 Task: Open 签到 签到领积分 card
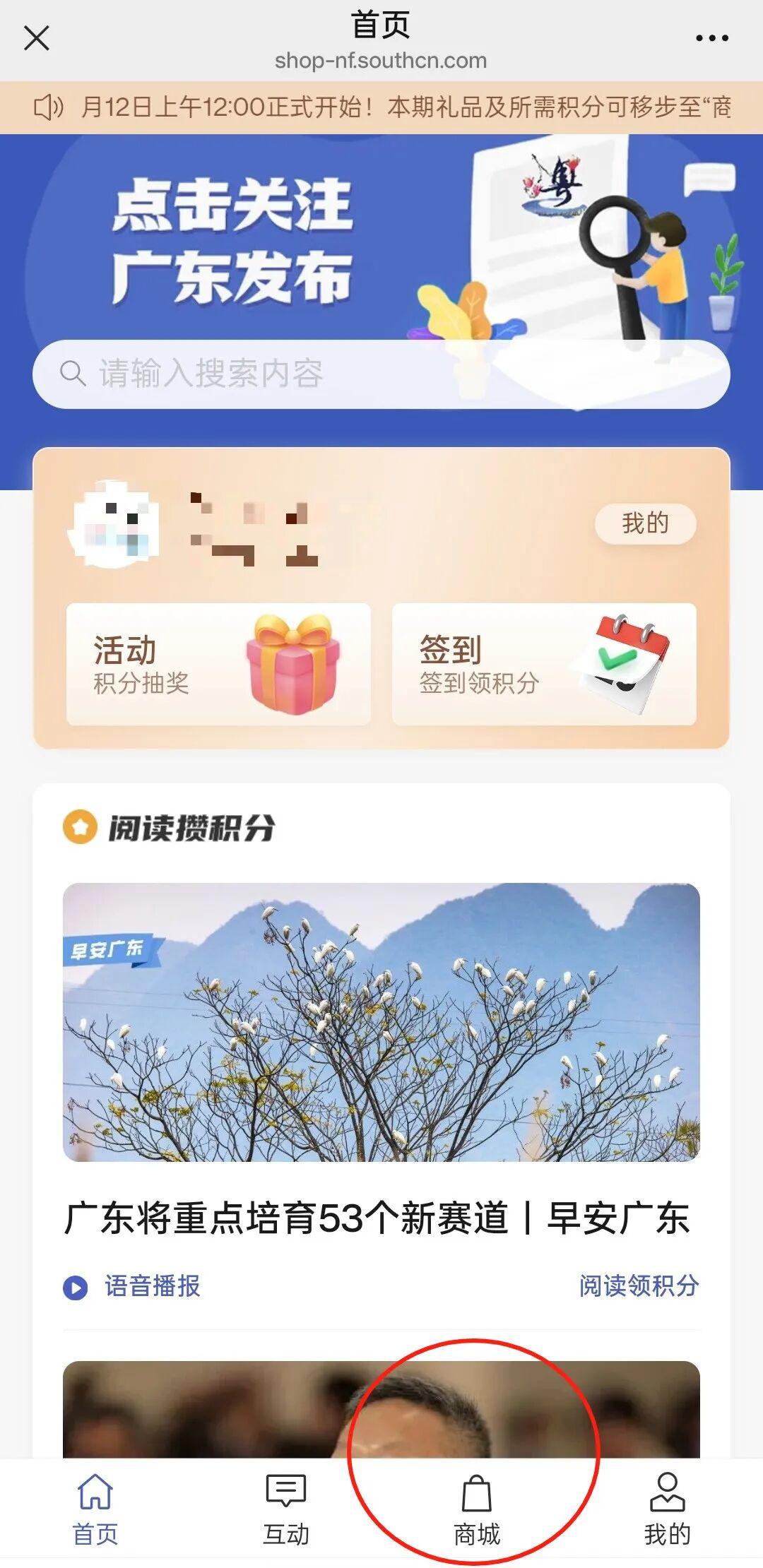coord(544,664)
